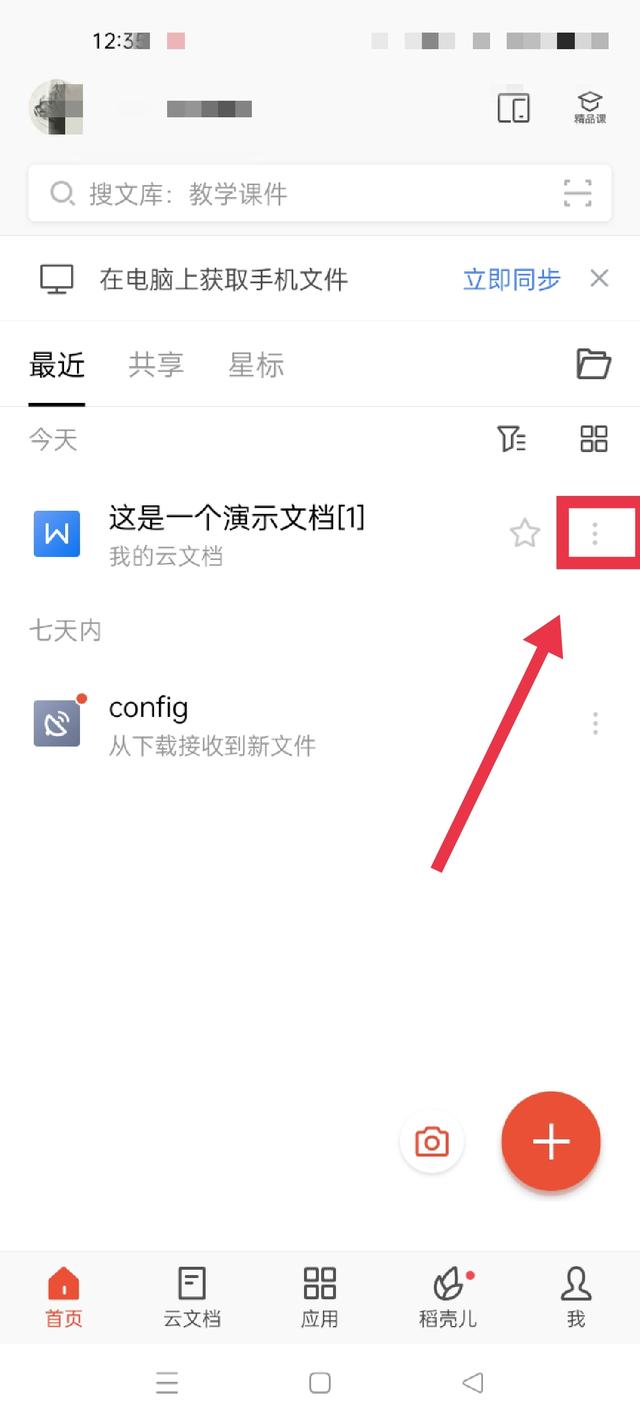Go to the 云文档 tab
The image size is (640, 1422).
coord(191,1296)
